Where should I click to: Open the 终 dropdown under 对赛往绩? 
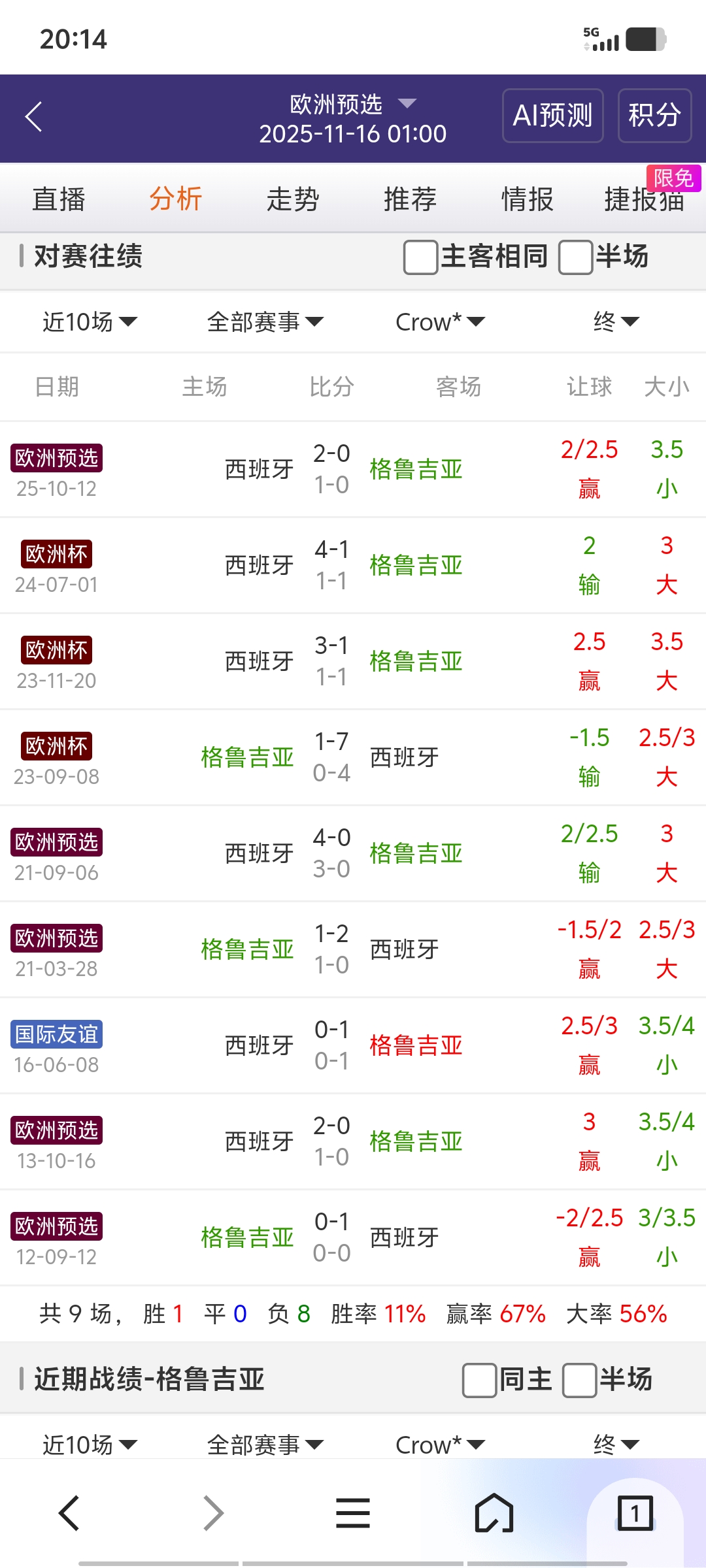point(615,321)
